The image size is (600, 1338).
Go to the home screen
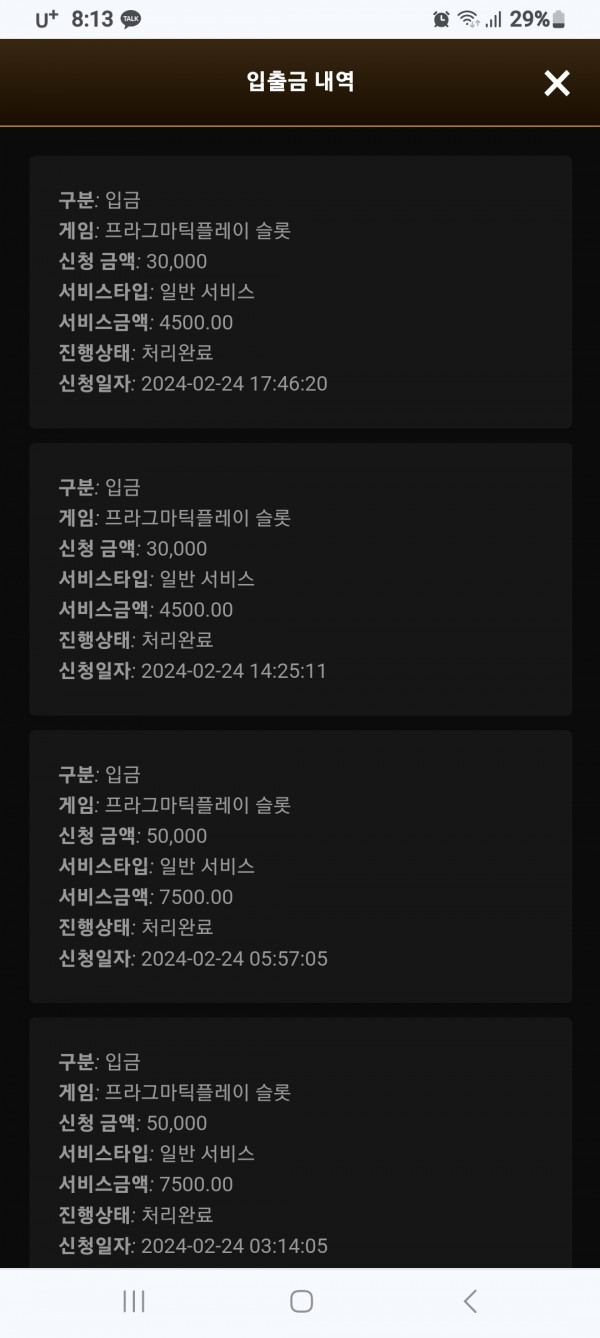pos(301,1301)
